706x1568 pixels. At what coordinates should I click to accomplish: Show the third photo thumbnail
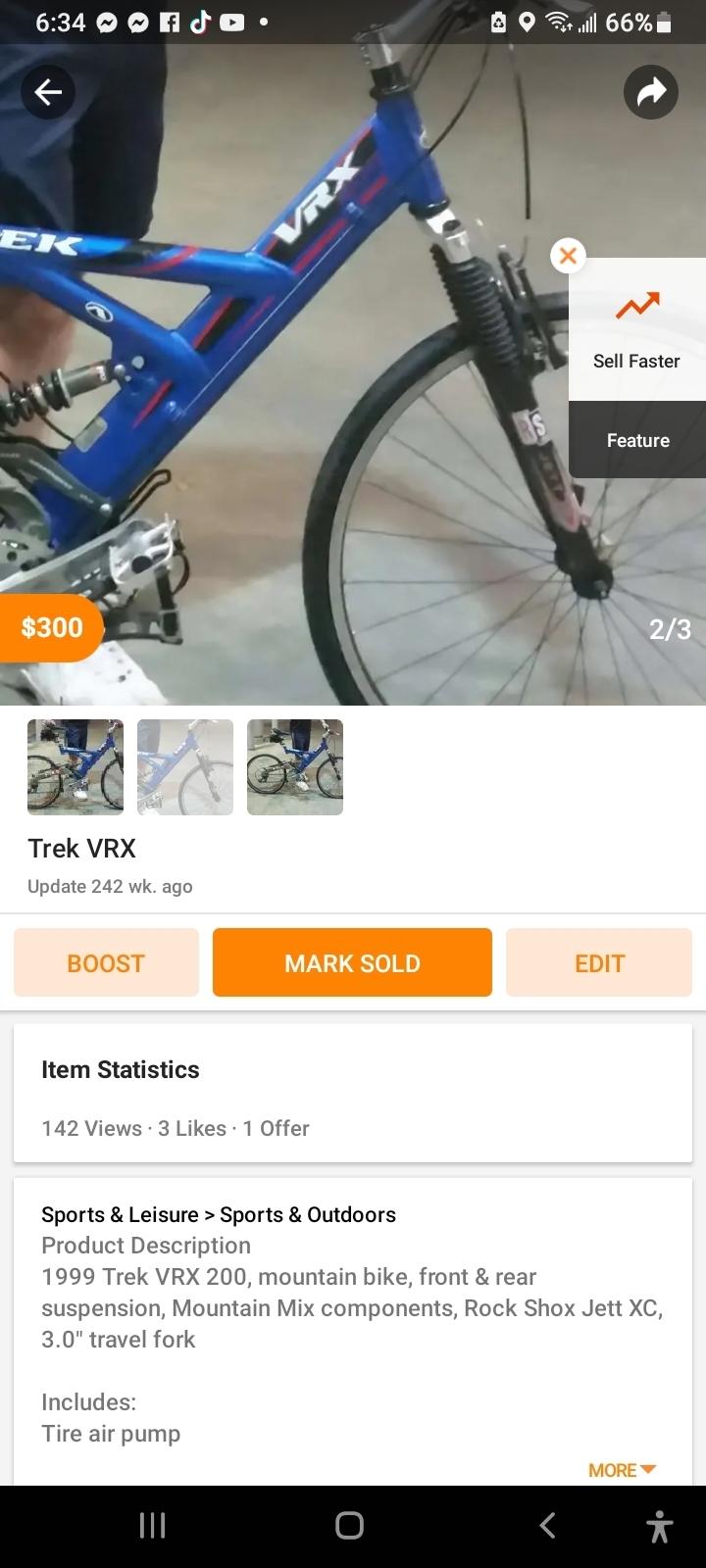pyautogui.click(x=295, y=767)
